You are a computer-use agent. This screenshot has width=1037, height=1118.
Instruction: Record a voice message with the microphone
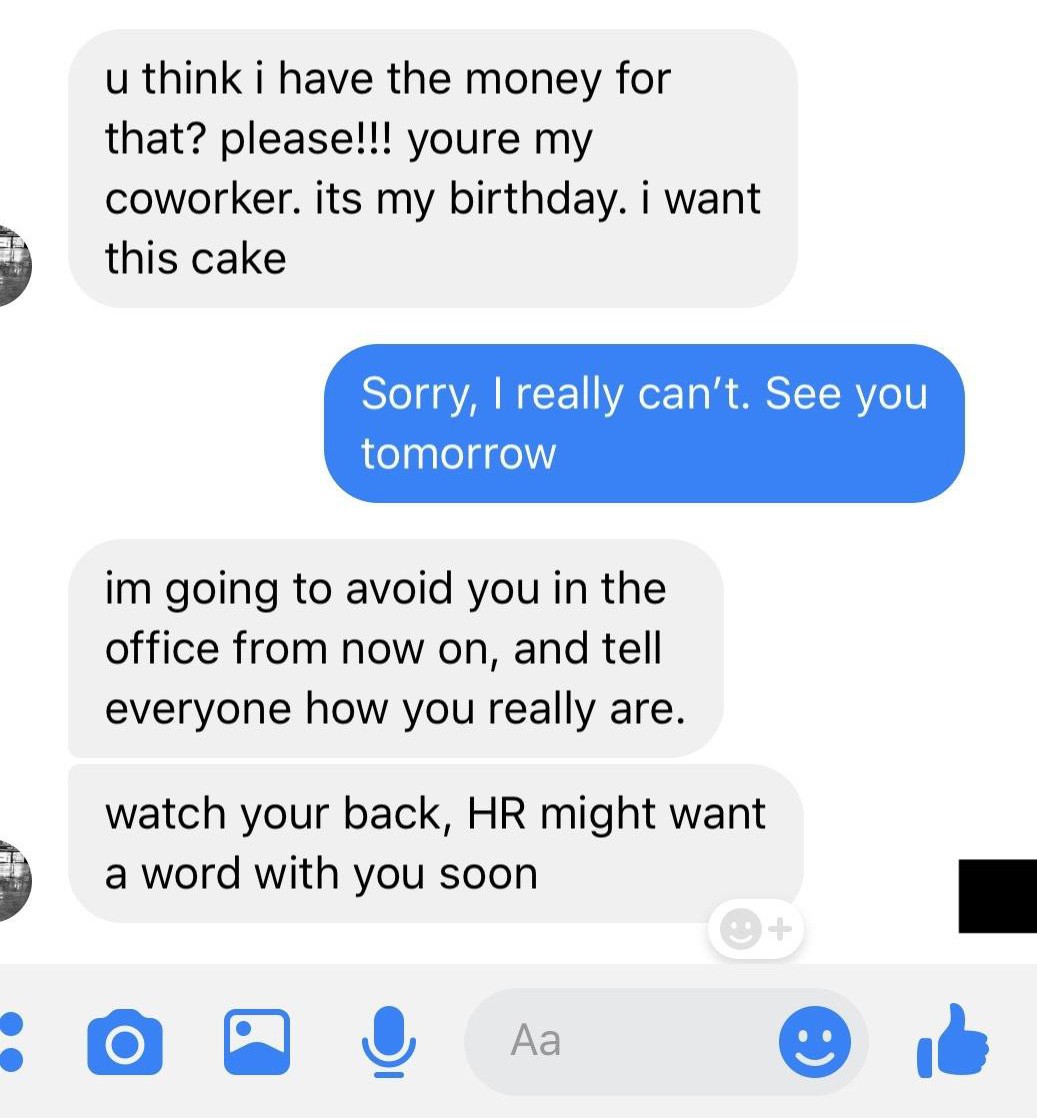[x=388, y=1042]
